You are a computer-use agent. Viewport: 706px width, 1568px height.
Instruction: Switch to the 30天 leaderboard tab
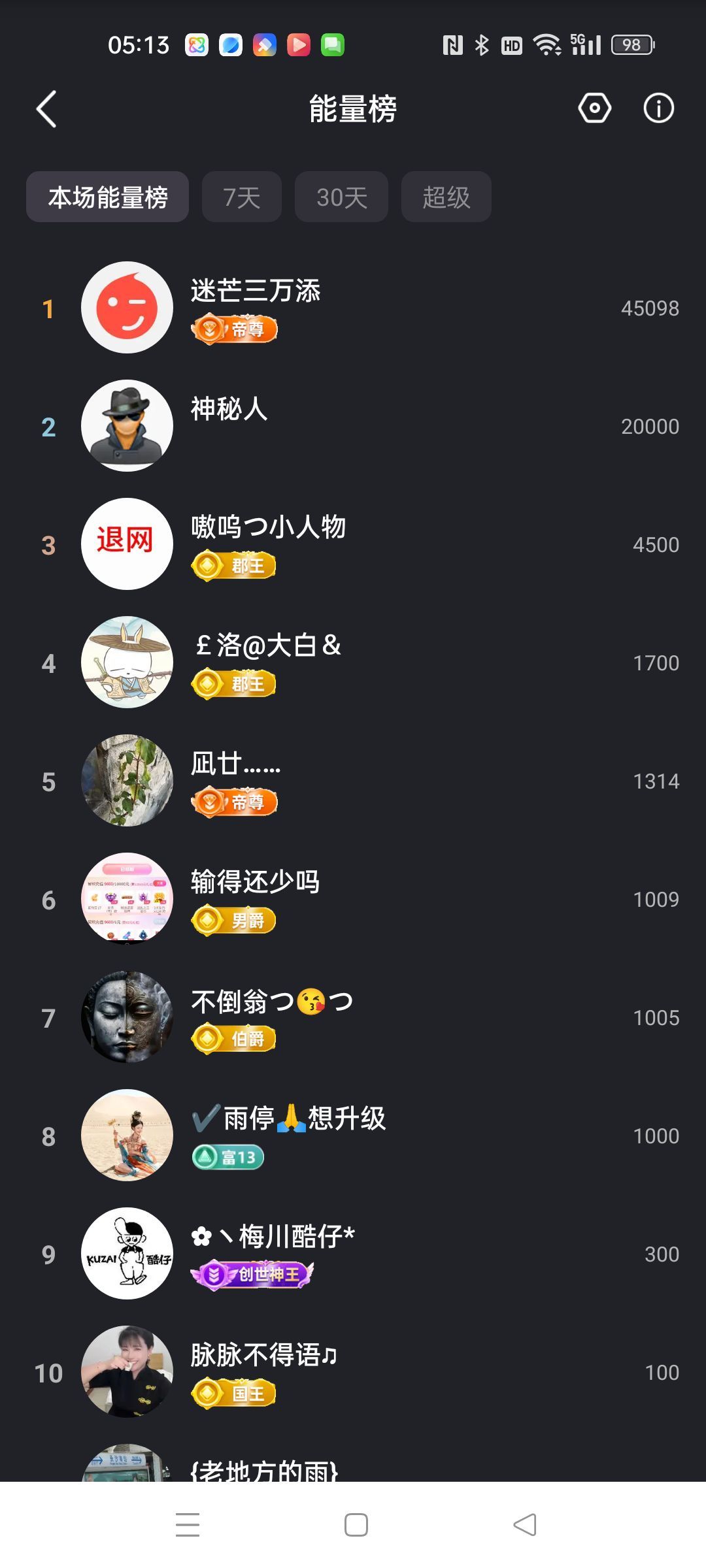click(x=341, y=196)
